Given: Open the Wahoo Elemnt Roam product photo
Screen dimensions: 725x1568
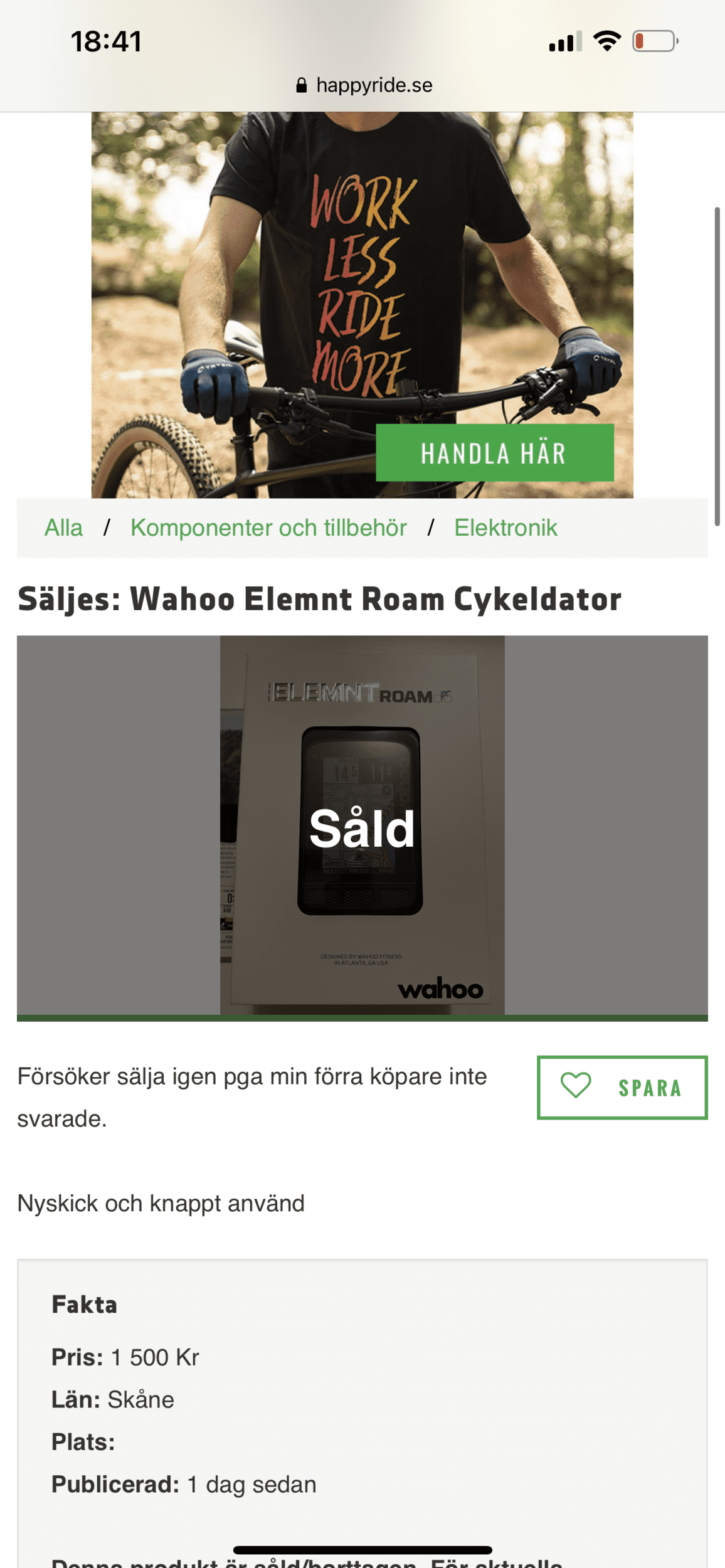Looking at the screenshot, I should [x=362, y=825].
